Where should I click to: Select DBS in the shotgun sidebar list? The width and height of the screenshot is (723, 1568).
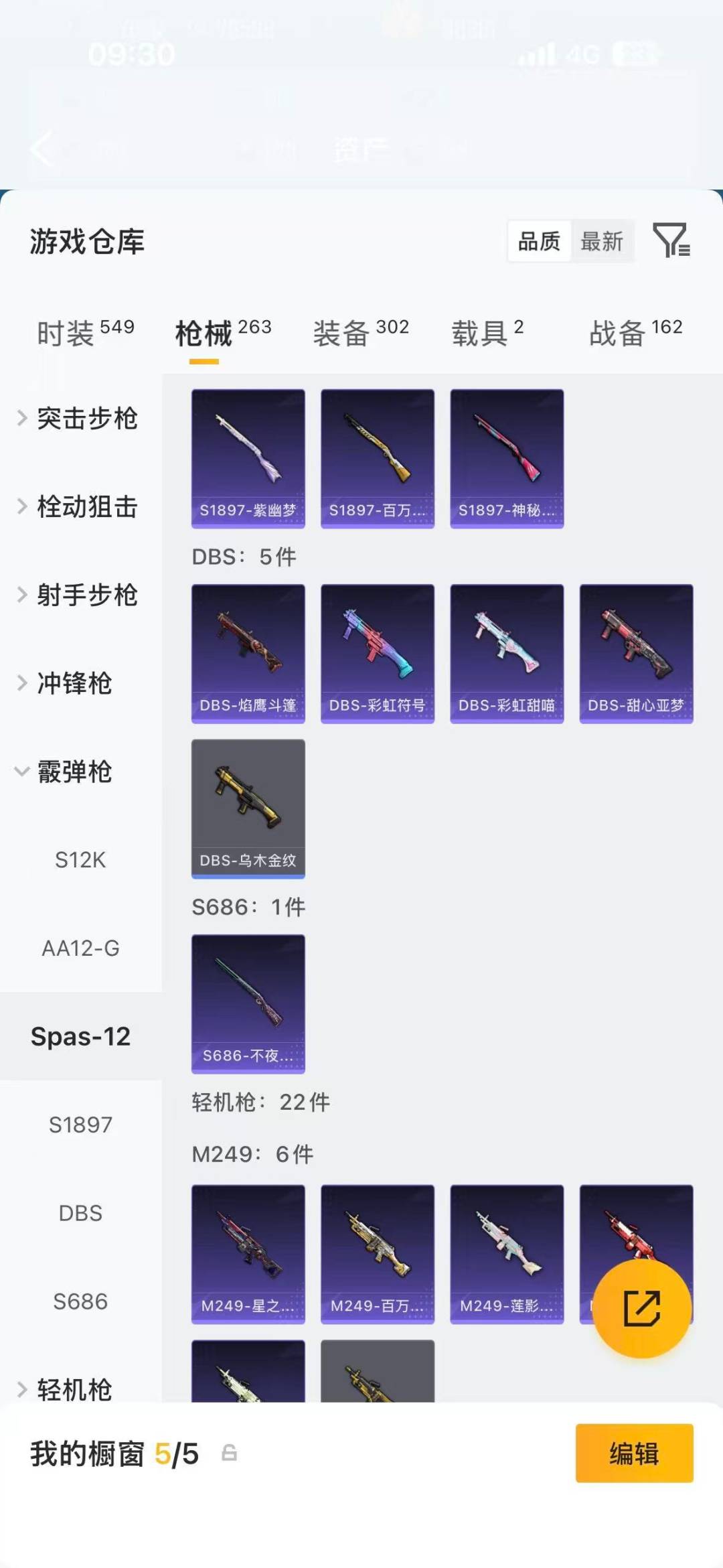coord(81,1212)
